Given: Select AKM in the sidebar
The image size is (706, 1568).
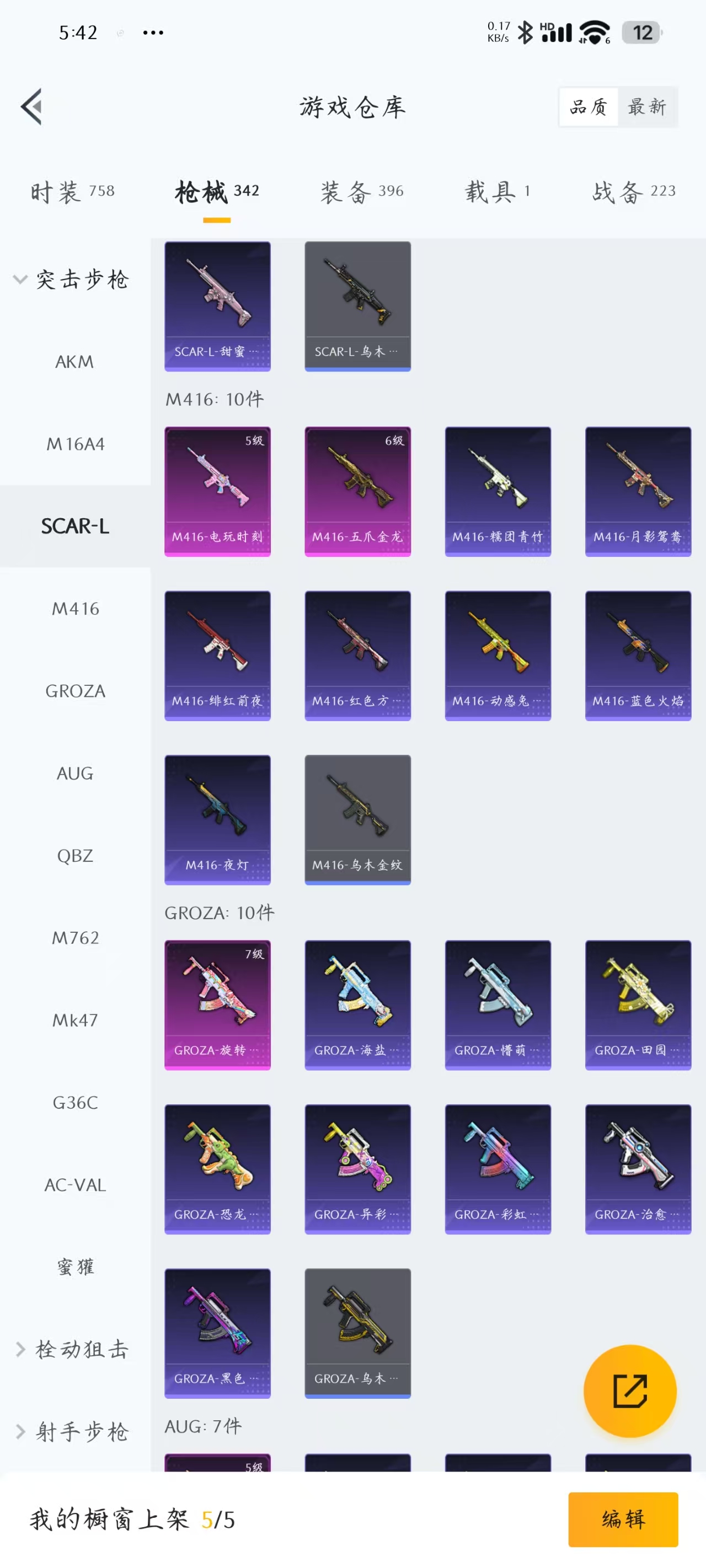Looking at the screenshot, I should 74,362.
